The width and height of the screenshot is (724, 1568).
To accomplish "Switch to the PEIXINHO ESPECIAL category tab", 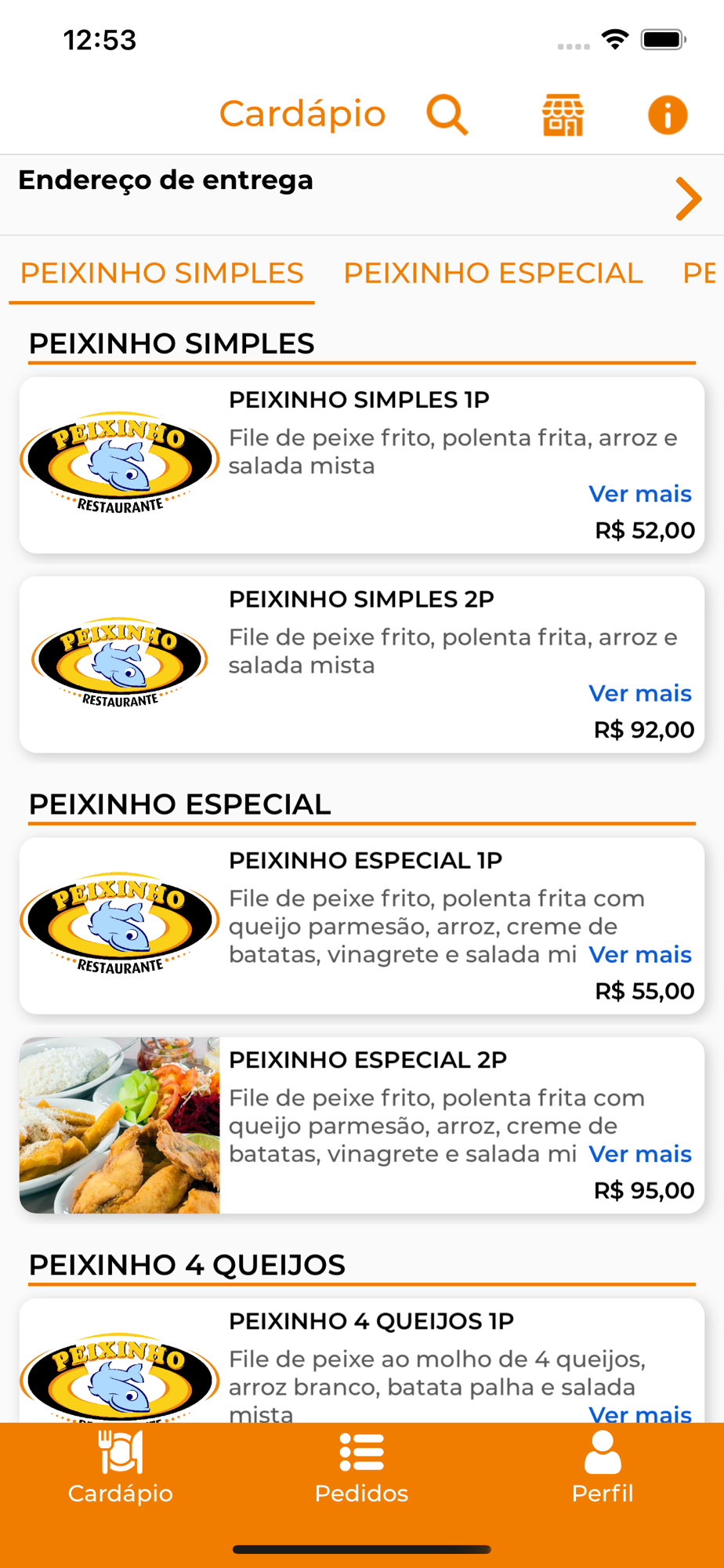I will click(493, 273).
